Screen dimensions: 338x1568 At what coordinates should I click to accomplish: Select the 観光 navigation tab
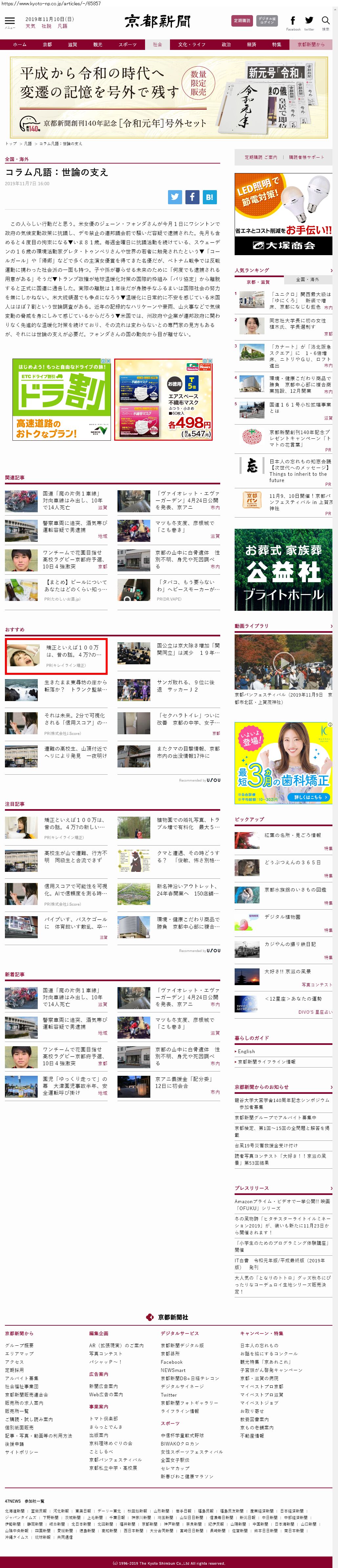pos(98,44)
